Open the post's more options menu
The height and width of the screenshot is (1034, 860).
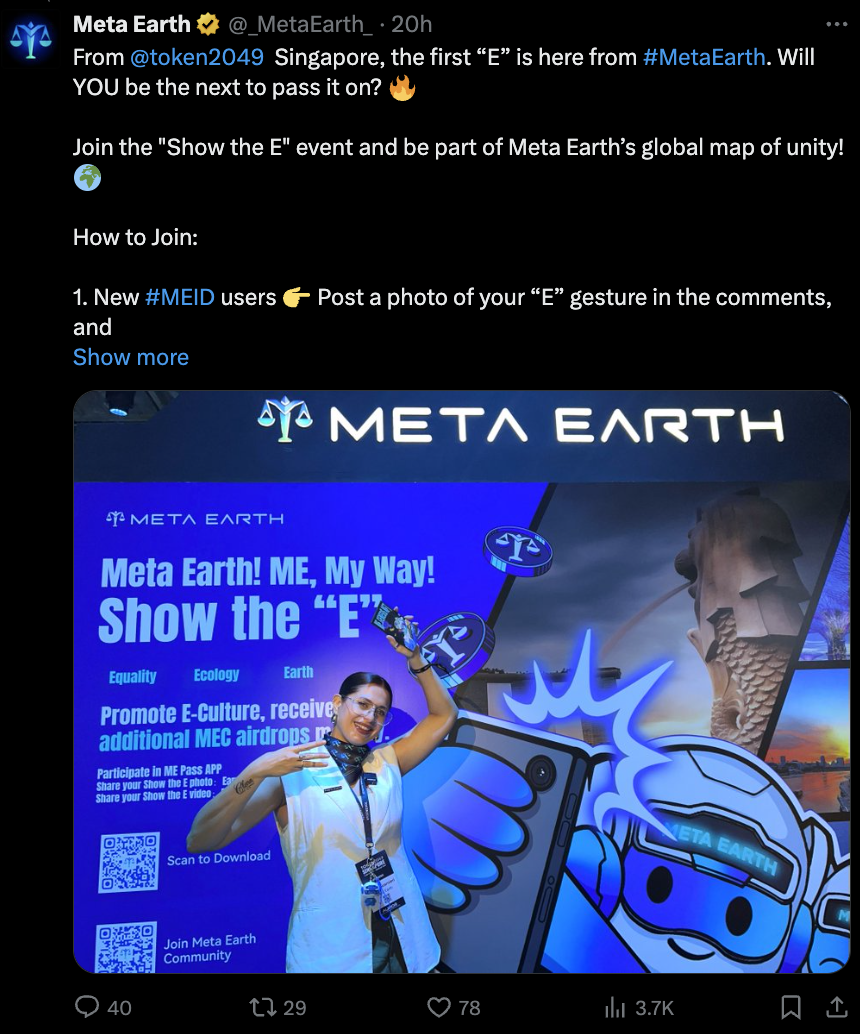(x=835, y=23)
